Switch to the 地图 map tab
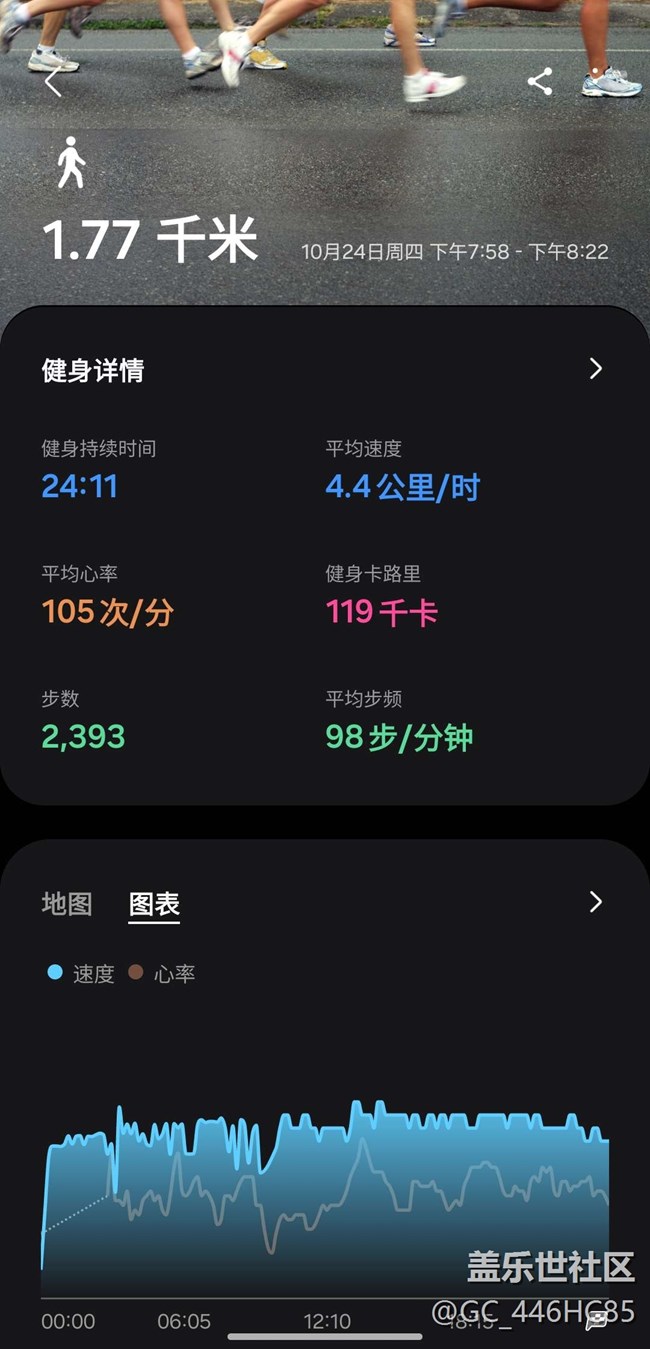The image size is (650, 1349). pos(67,904)
